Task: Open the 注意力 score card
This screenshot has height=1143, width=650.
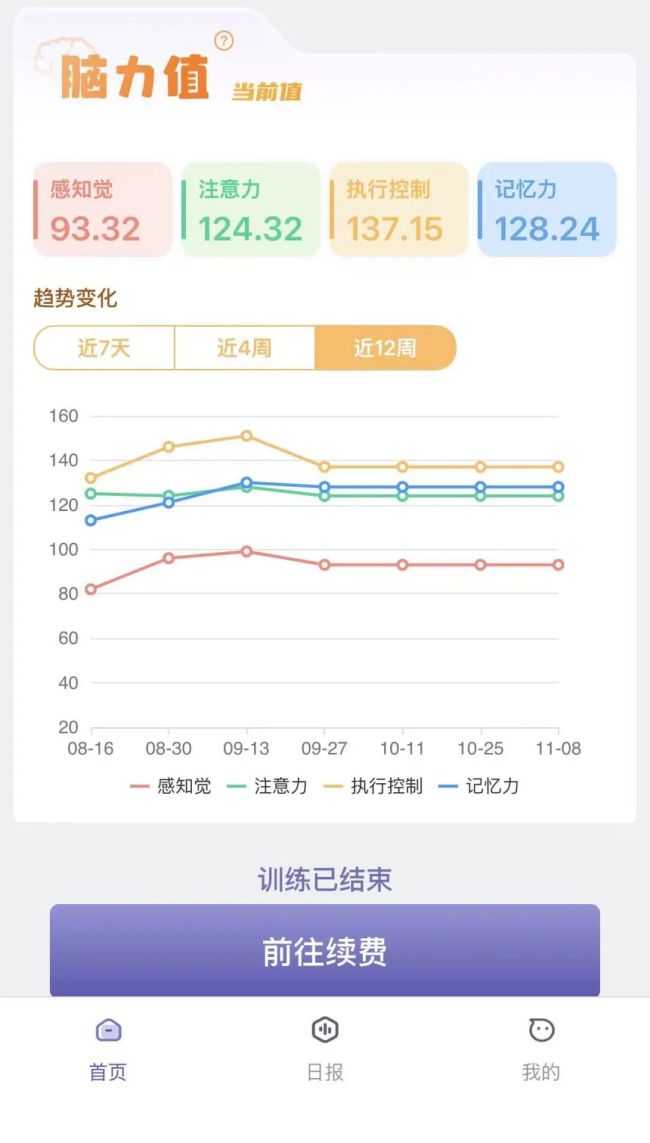Action: (x=250, y=210)
